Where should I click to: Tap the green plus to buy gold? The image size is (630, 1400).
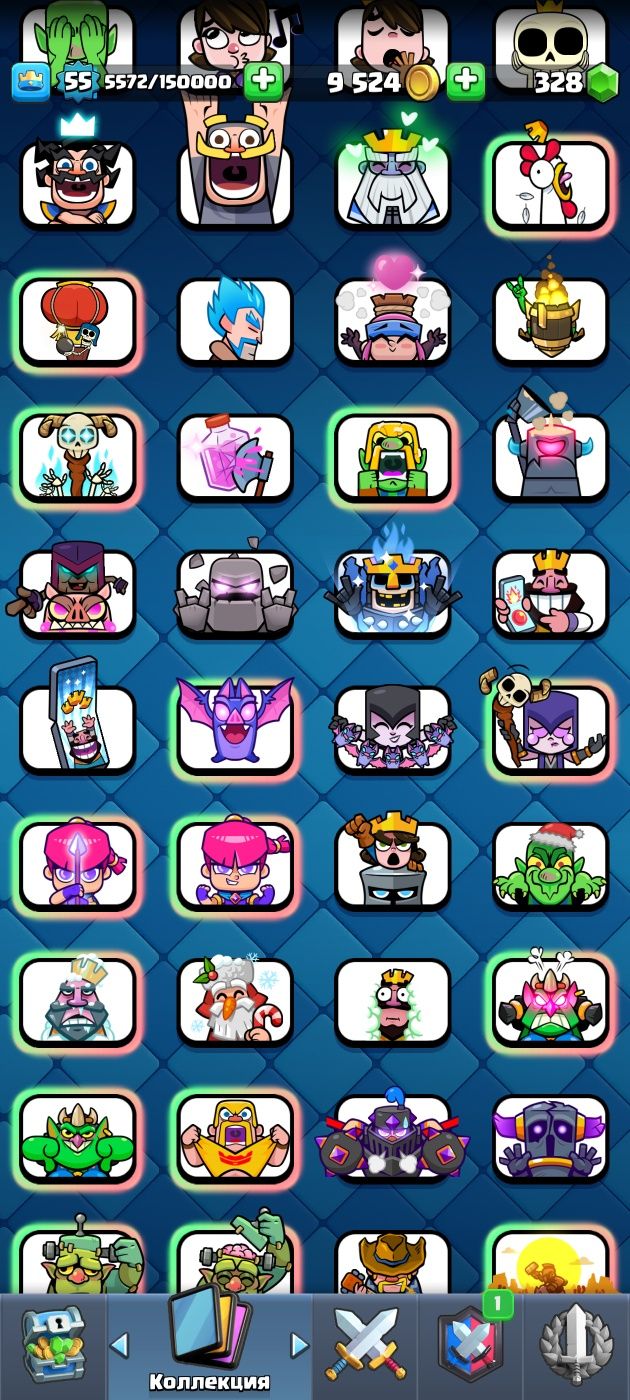pyautogui.click(x=465, y=82)
